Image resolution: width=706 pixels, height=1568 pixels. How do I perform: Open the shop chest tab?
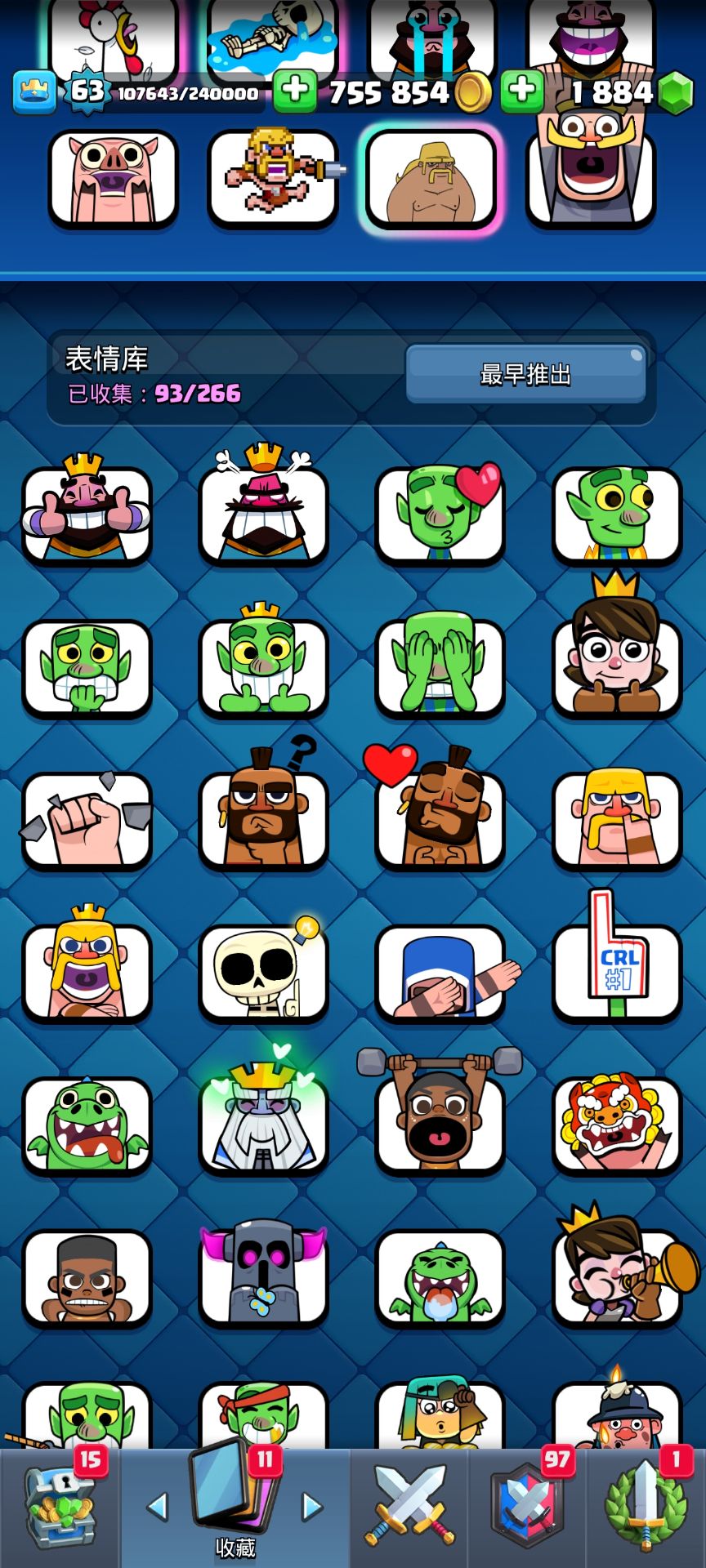[x=60, y=1508]
